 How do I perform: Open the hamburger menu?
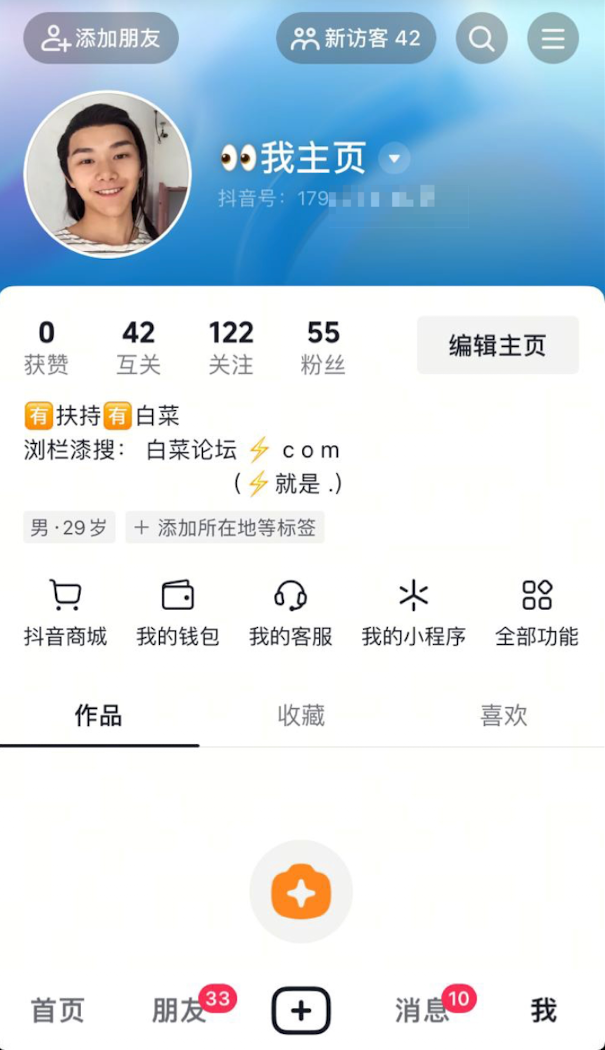click(x=553, y=39)
